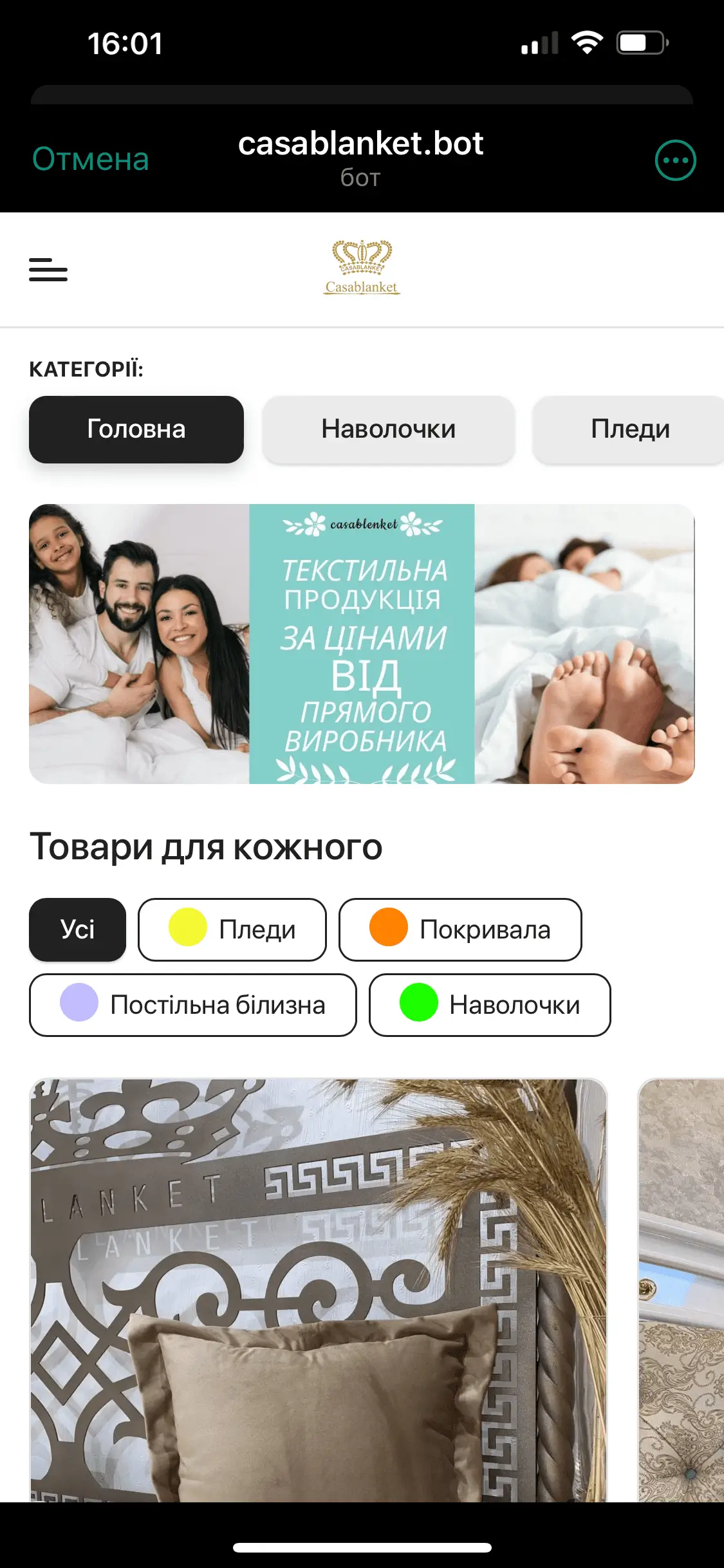Open the textile products promo banner

[x=362, y=644]
